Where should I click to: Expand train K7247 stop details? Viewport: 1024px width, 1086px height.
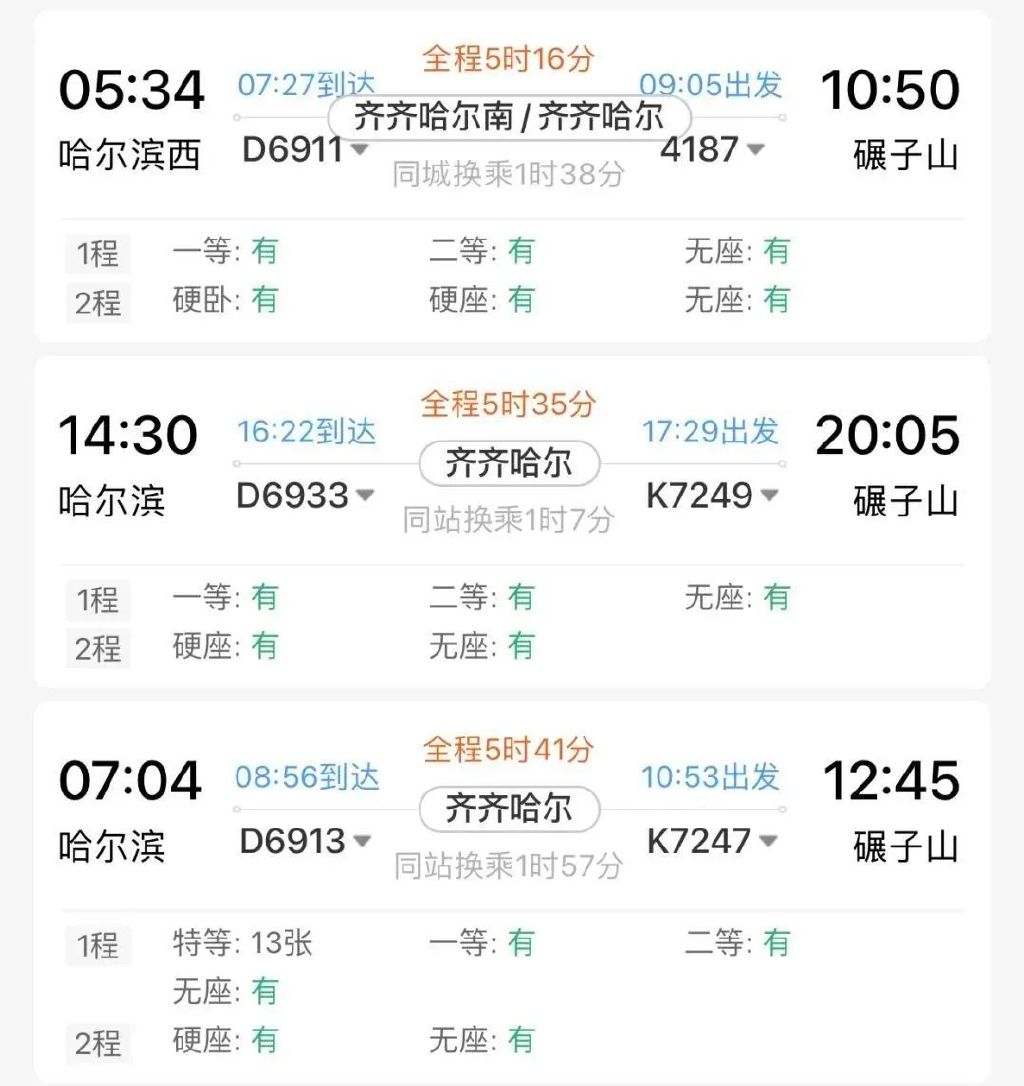[712, 841]
